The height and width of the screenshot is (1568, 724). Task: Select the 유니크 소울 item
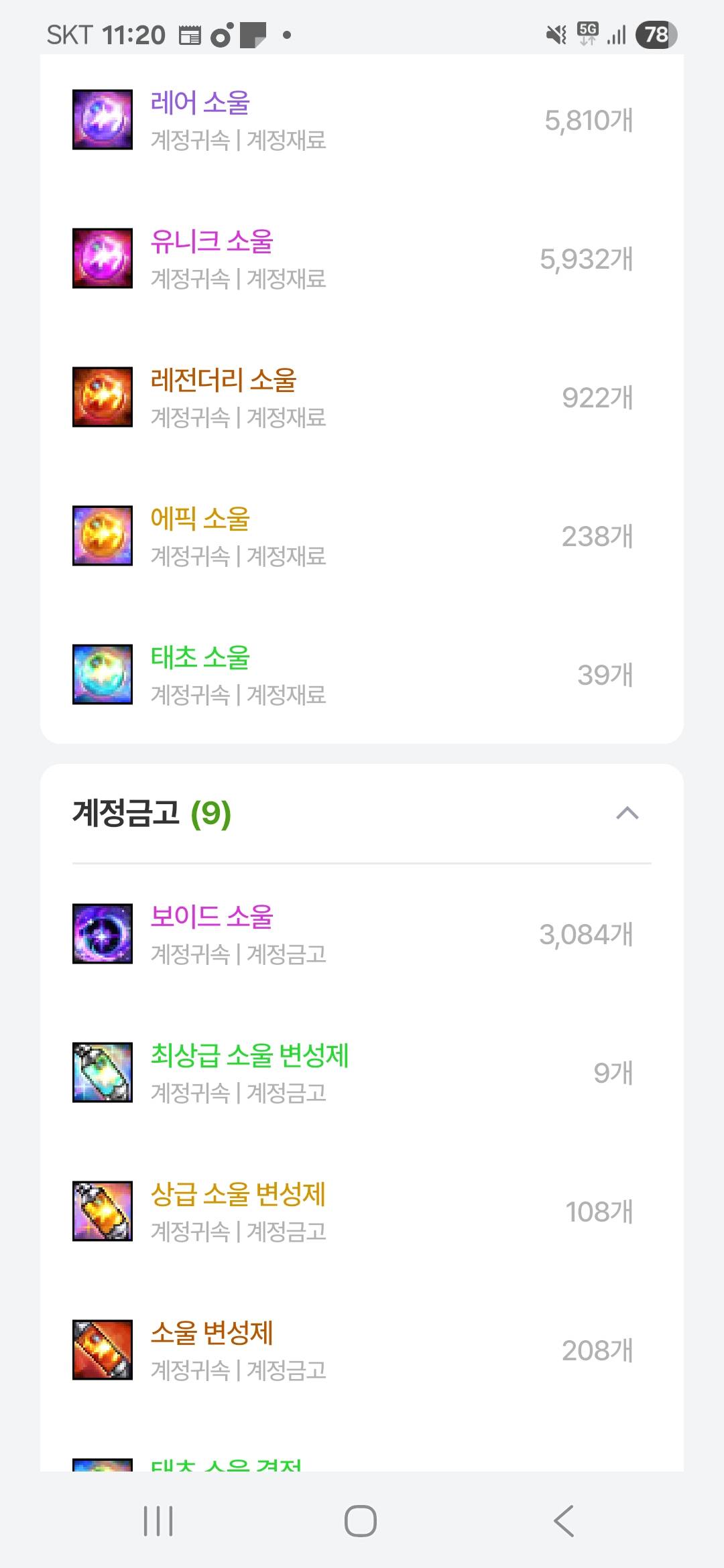point(362,259)
